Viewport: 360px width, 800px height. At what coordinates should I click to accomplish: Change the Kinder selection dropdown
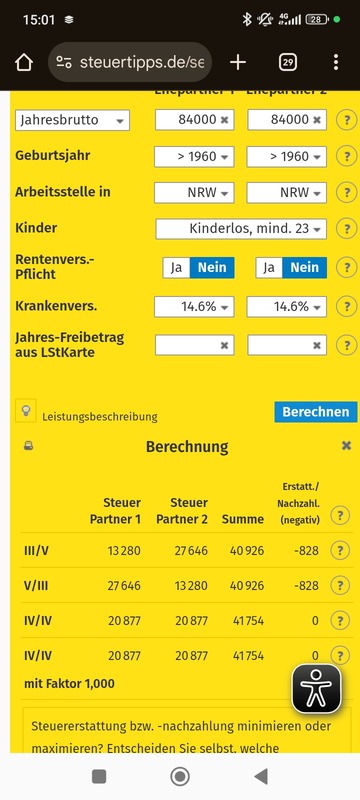tap(241, 229)
